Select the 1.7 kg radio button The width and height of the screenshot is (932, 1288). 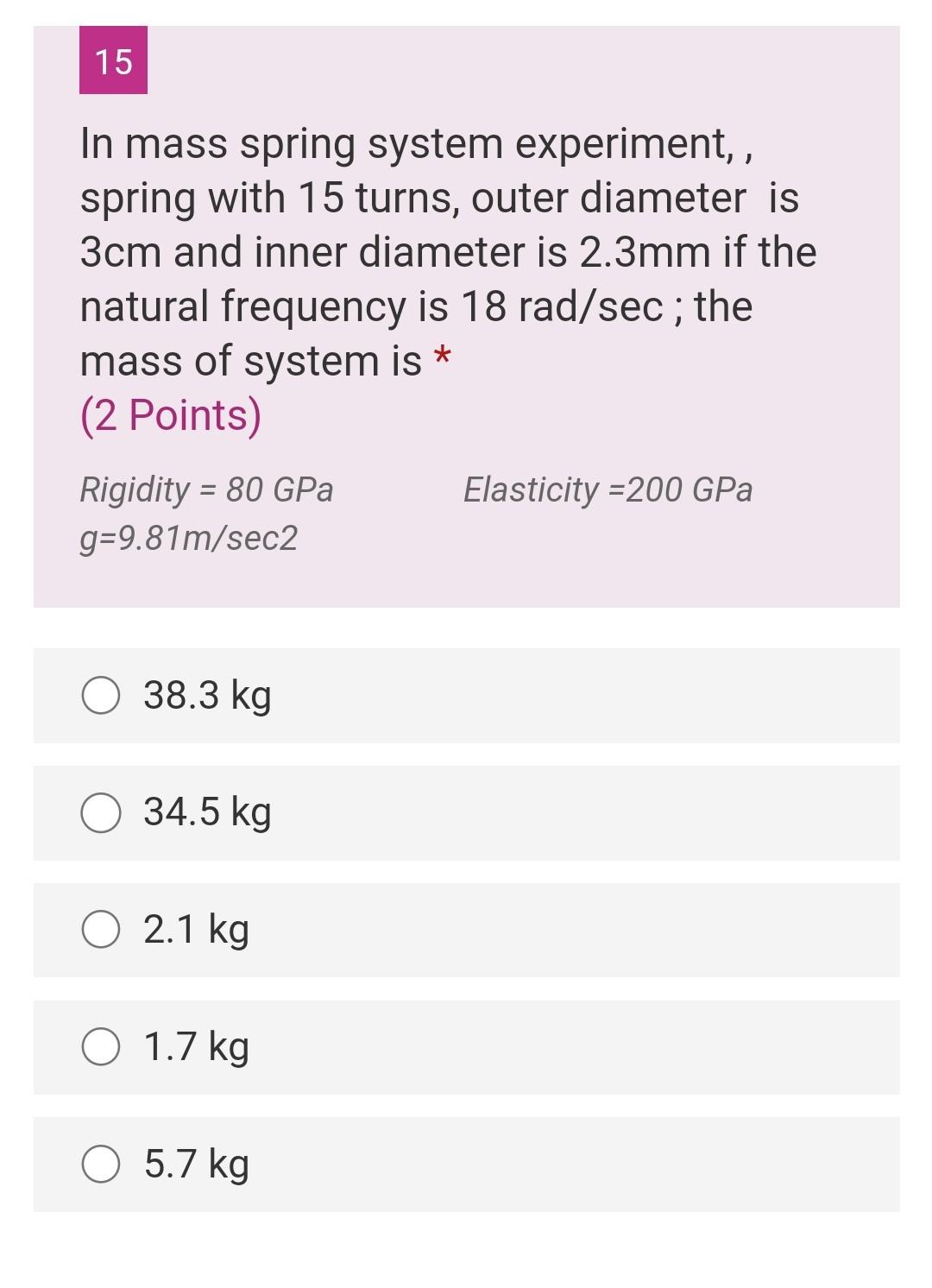(101, 1046)
